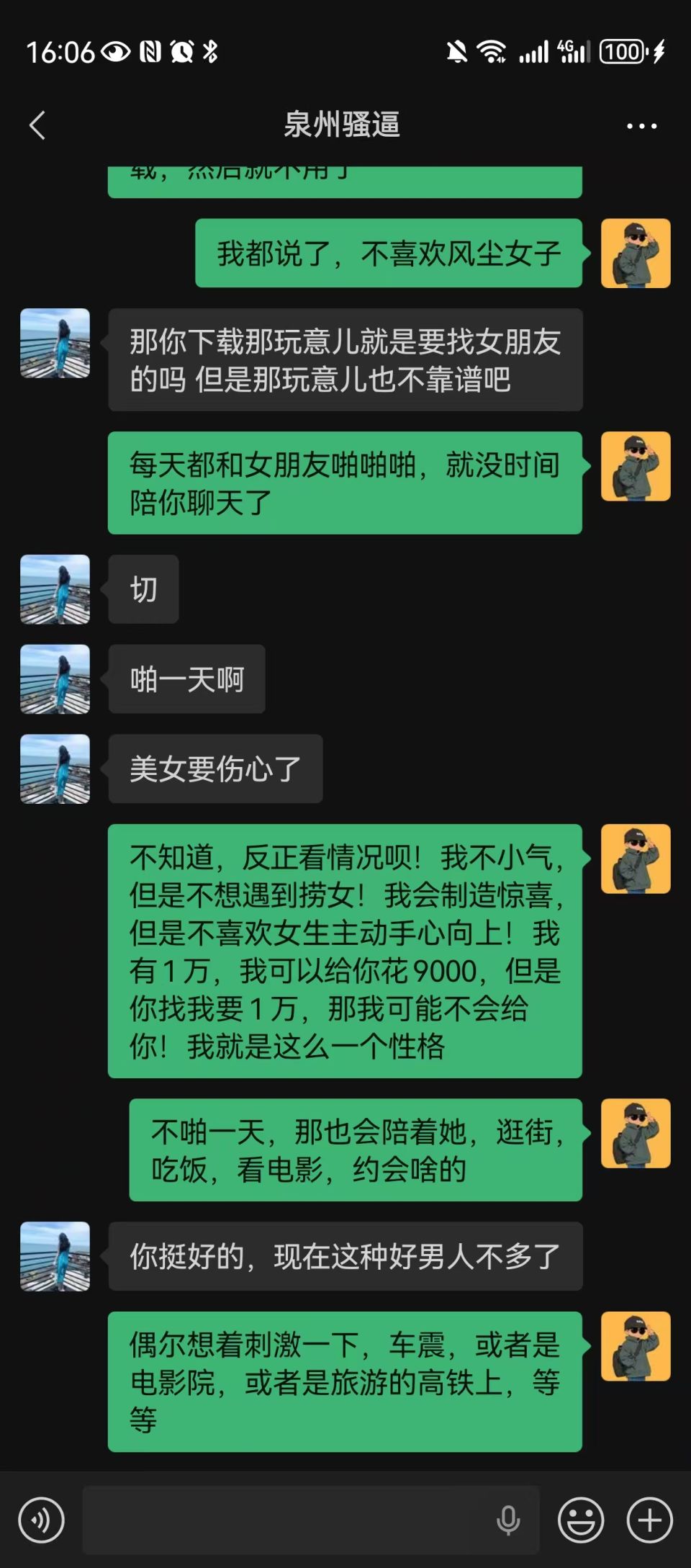Open the plus attachments menu

coord(649,1520)
